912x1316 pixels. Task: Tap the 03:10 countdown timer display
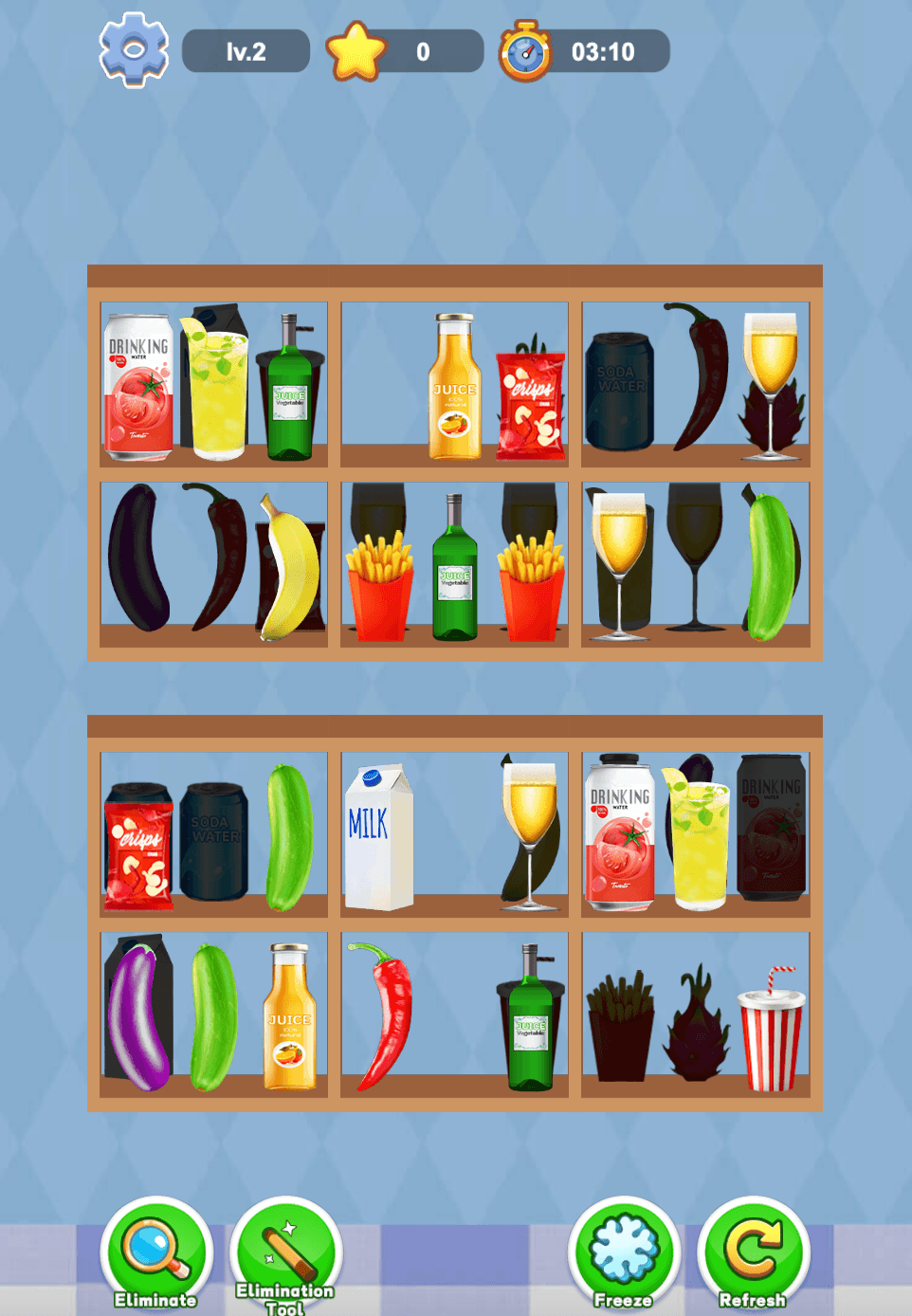[602, 52]
